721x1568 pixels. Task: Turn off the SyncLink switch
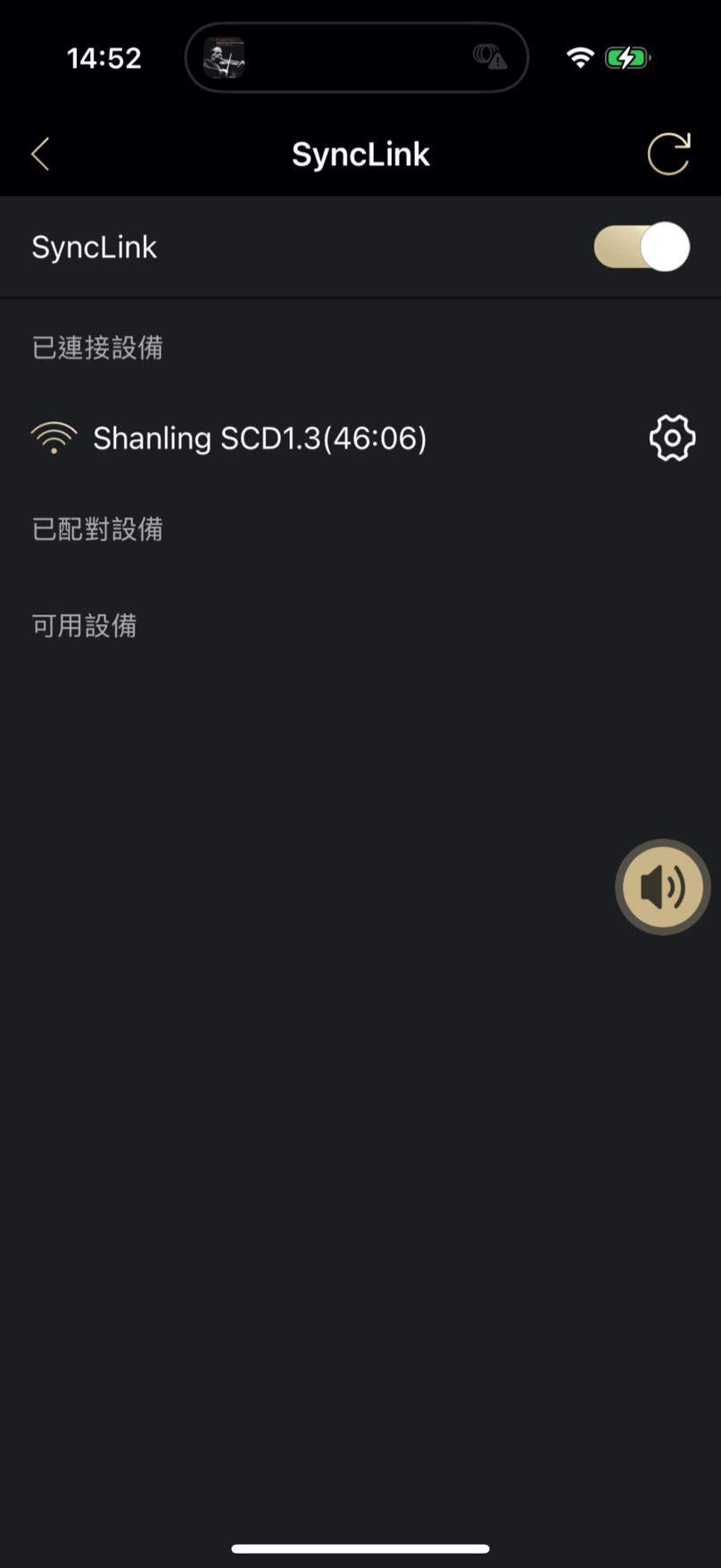pos(642,247)
